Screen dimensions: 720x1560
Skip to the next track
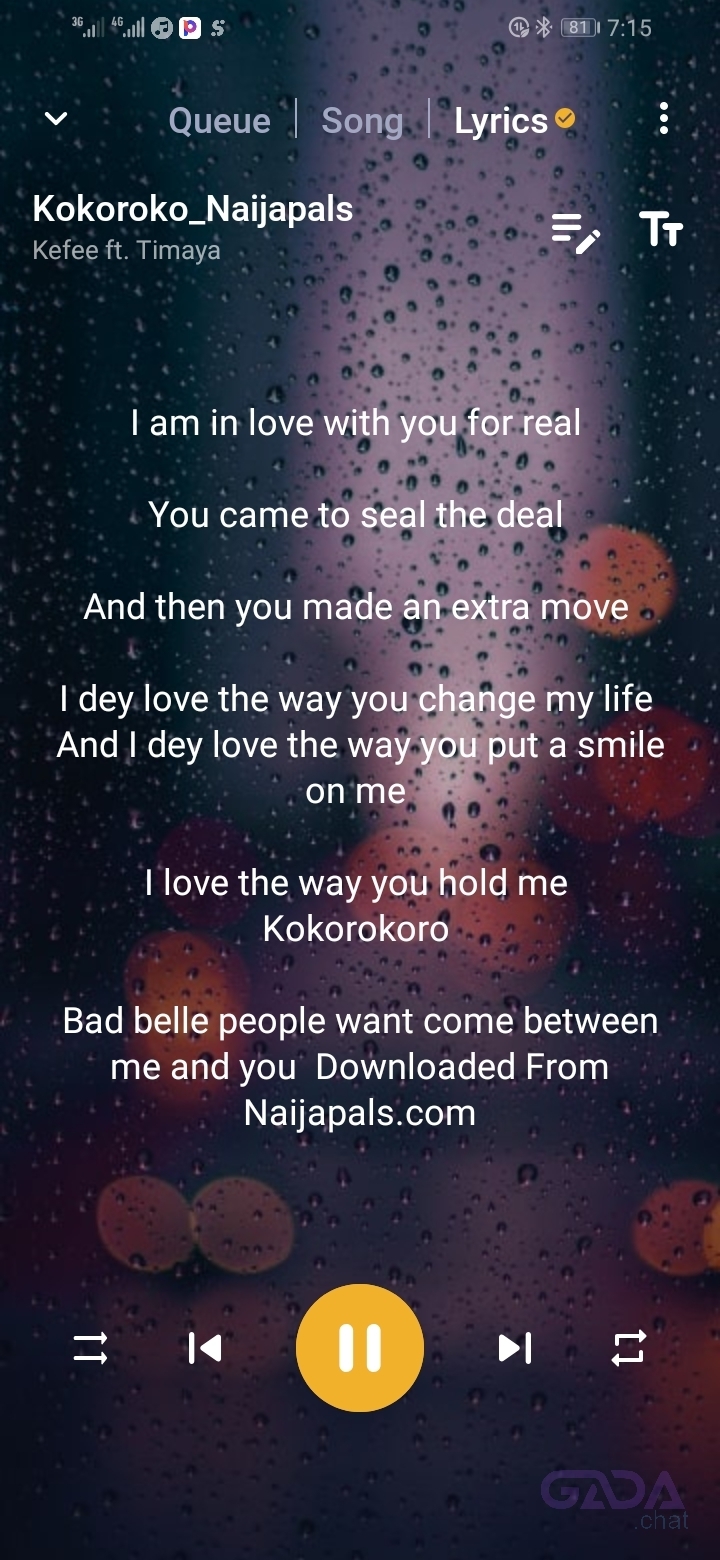(515, 1348)
